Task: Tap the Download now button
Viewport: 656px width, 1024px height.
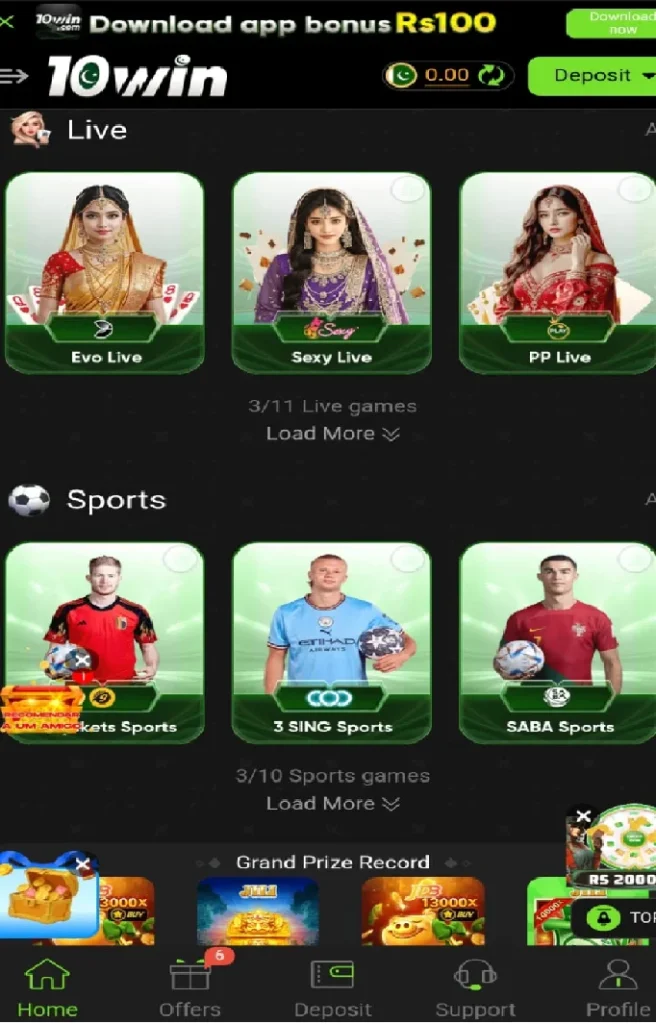Action: [611, 23]
